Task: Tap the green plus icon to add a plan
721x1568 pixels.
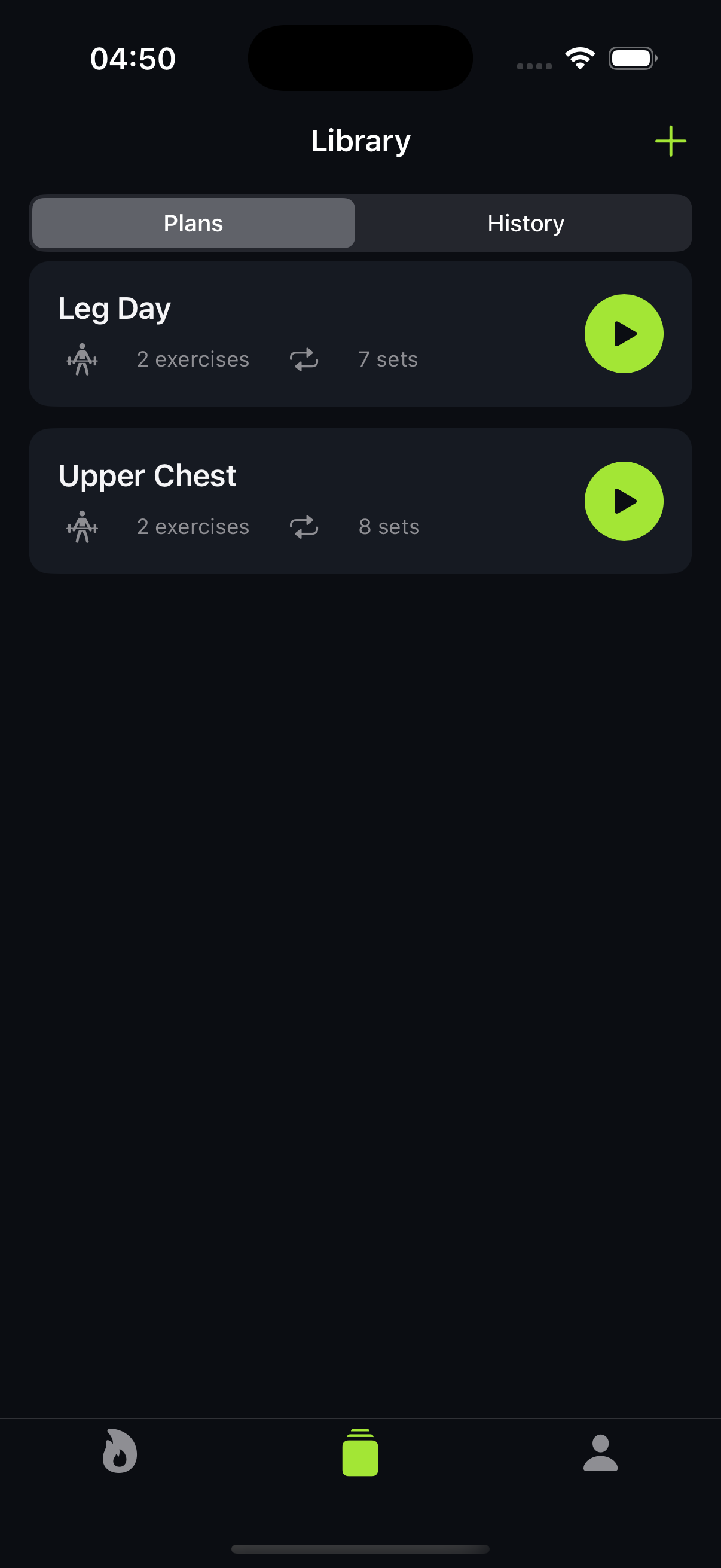Action: pos(671,141)
